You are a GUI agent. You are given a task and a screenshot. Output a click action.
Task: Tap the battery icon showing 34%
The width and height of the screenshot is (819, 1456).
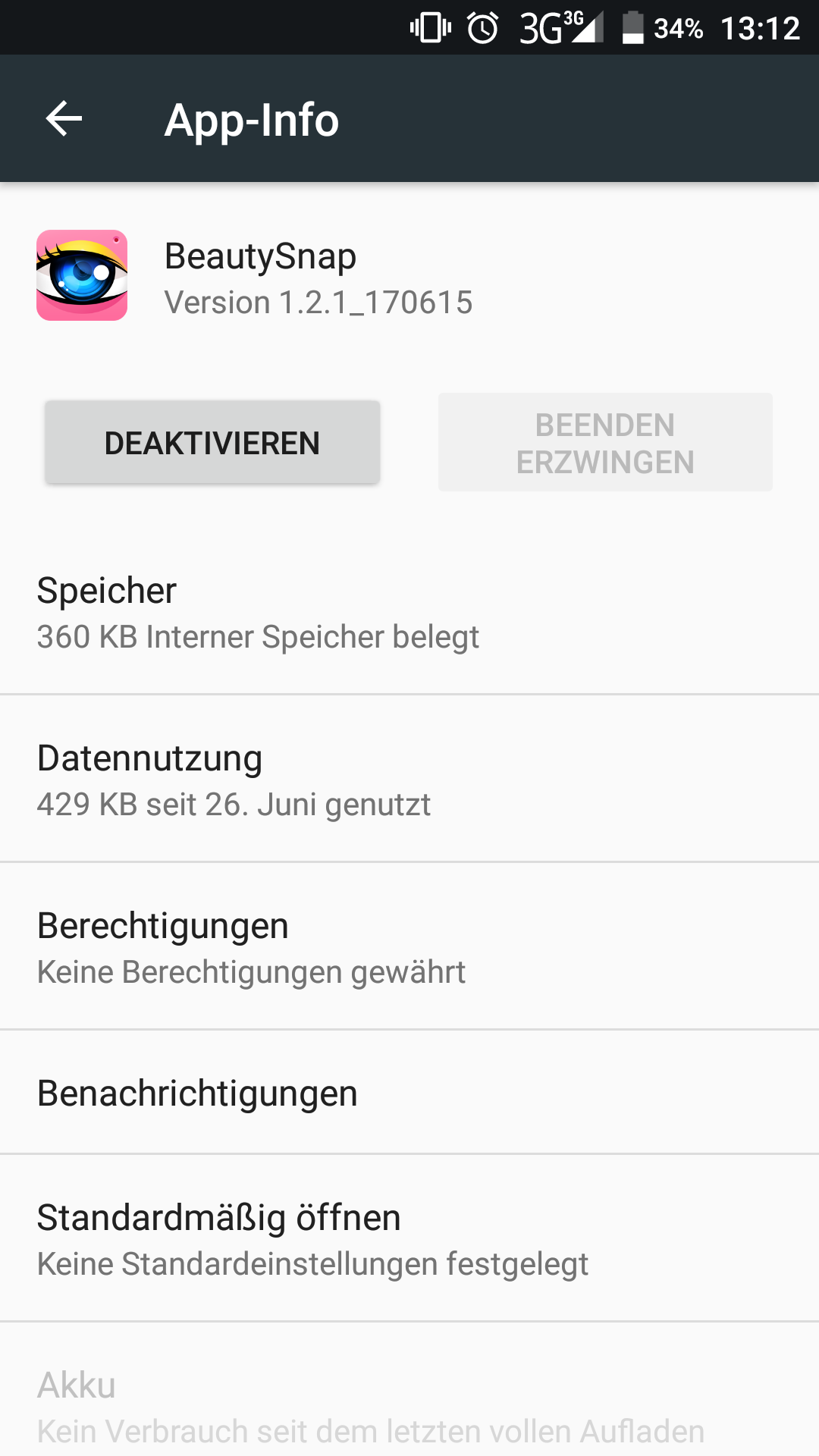(x=634, y=27)
